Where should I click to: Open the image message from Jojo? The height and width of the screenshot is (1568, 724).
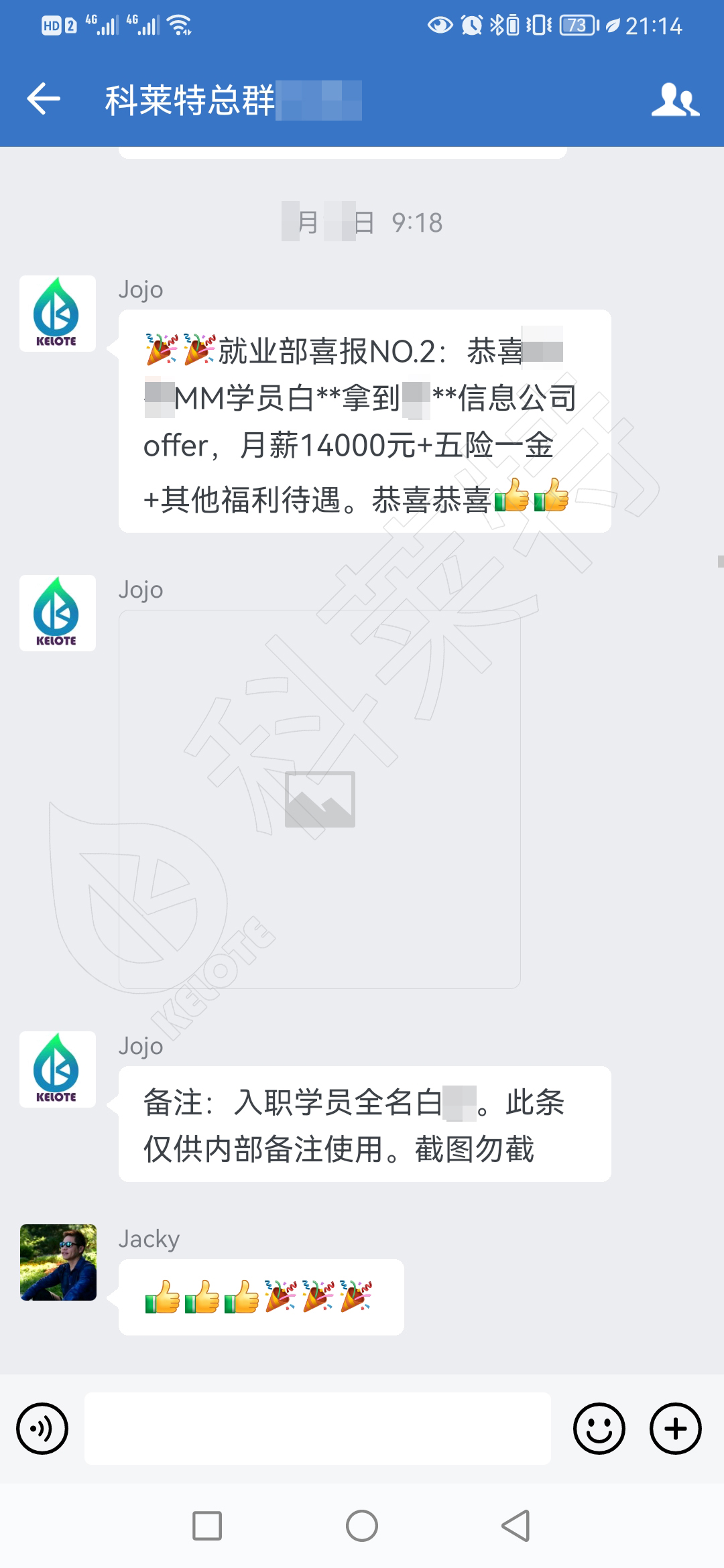(x=320, y=799)
